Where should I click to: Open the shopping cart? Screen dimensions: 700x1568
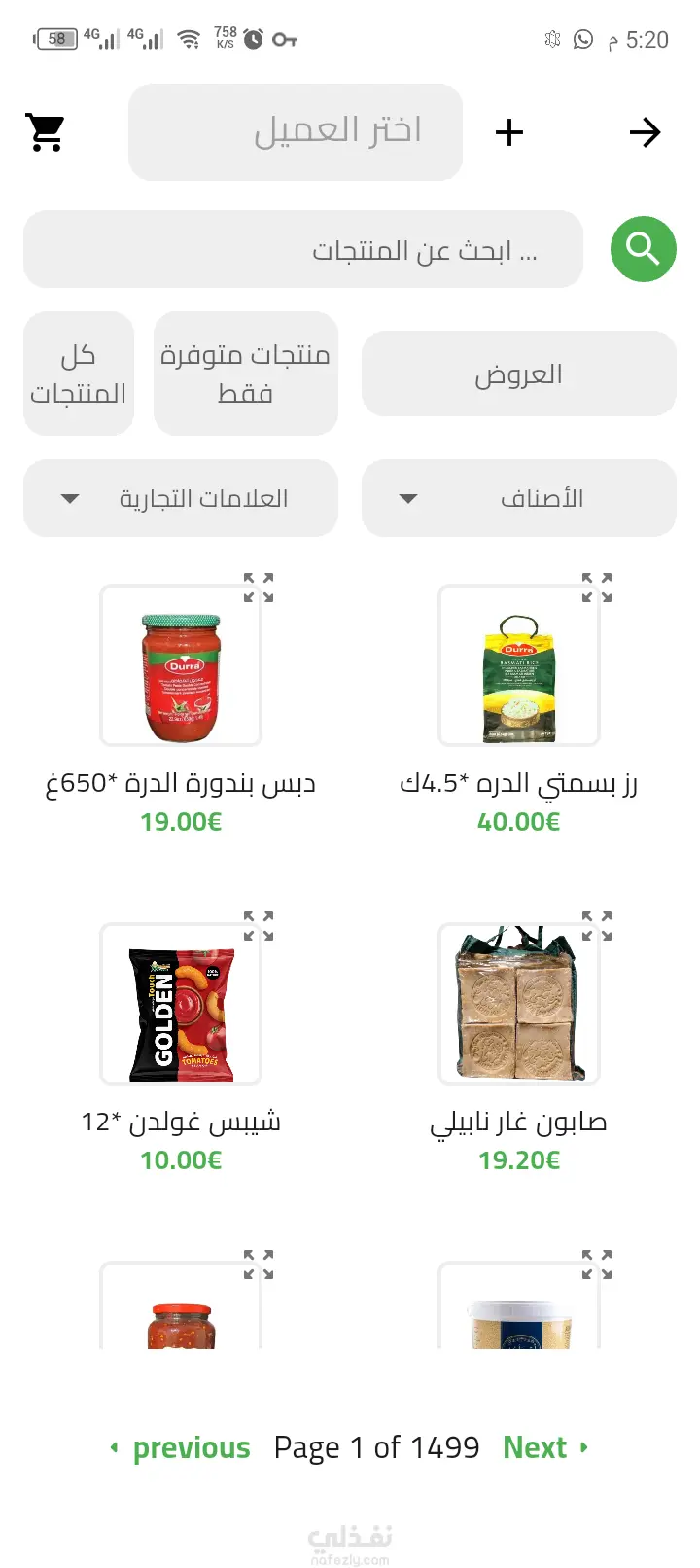(x=46, y=132)
